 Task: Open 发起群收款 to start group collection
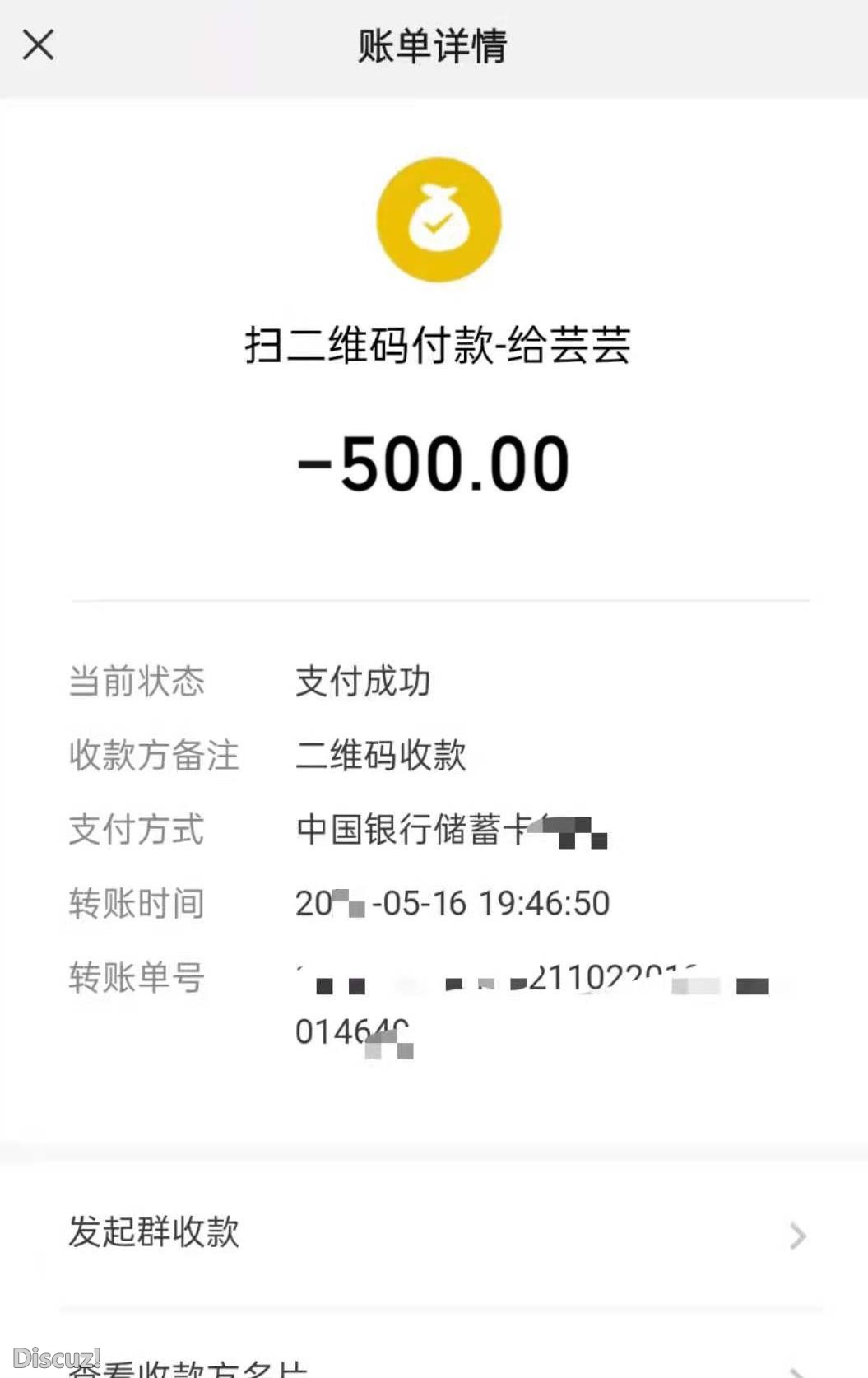pos(154,1234)
